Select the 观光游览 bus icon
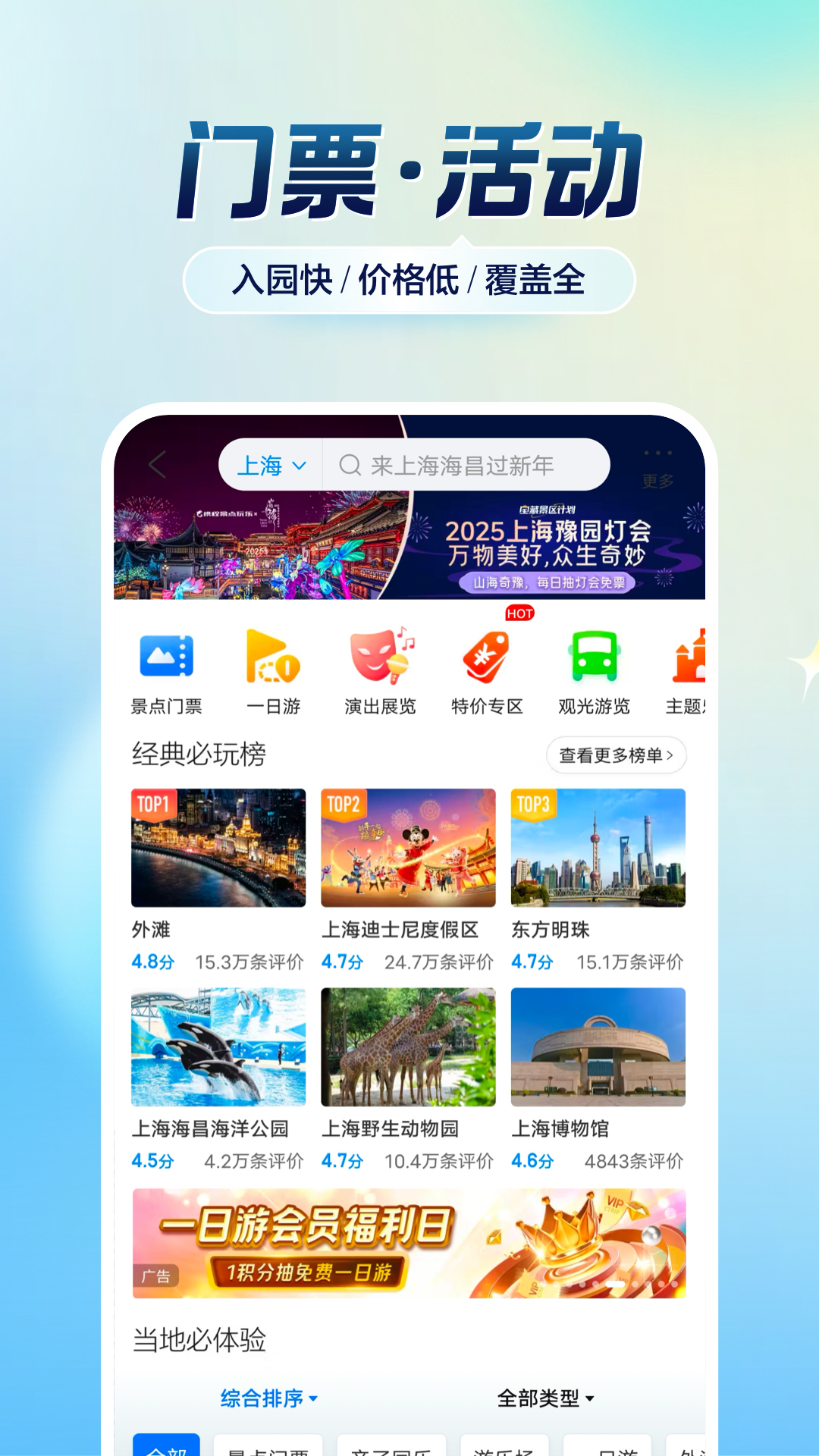The width and height of the screenshot is (819, 1456). [x=595, y=657]
